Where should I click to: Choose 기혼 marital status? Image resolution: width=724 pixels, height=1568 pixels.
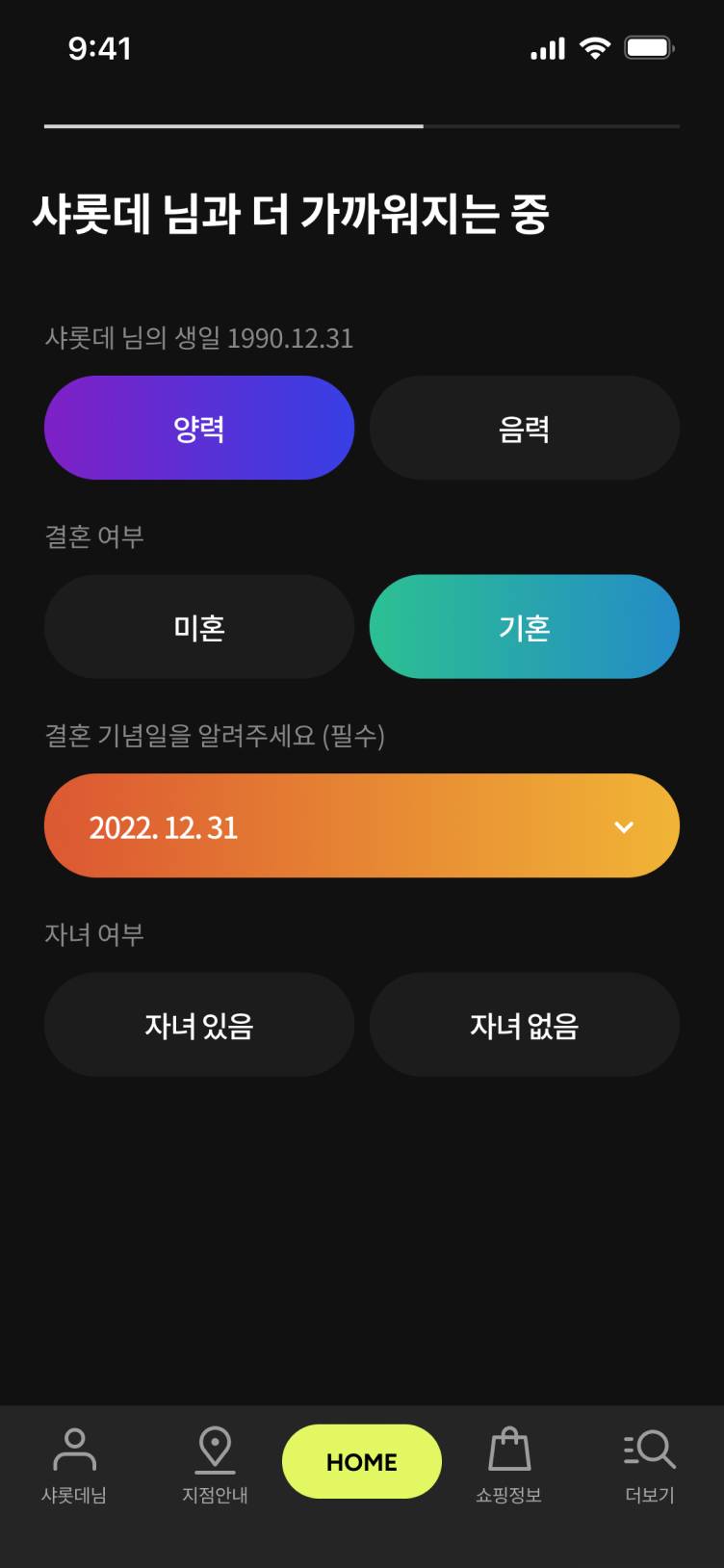pos(525,627)
